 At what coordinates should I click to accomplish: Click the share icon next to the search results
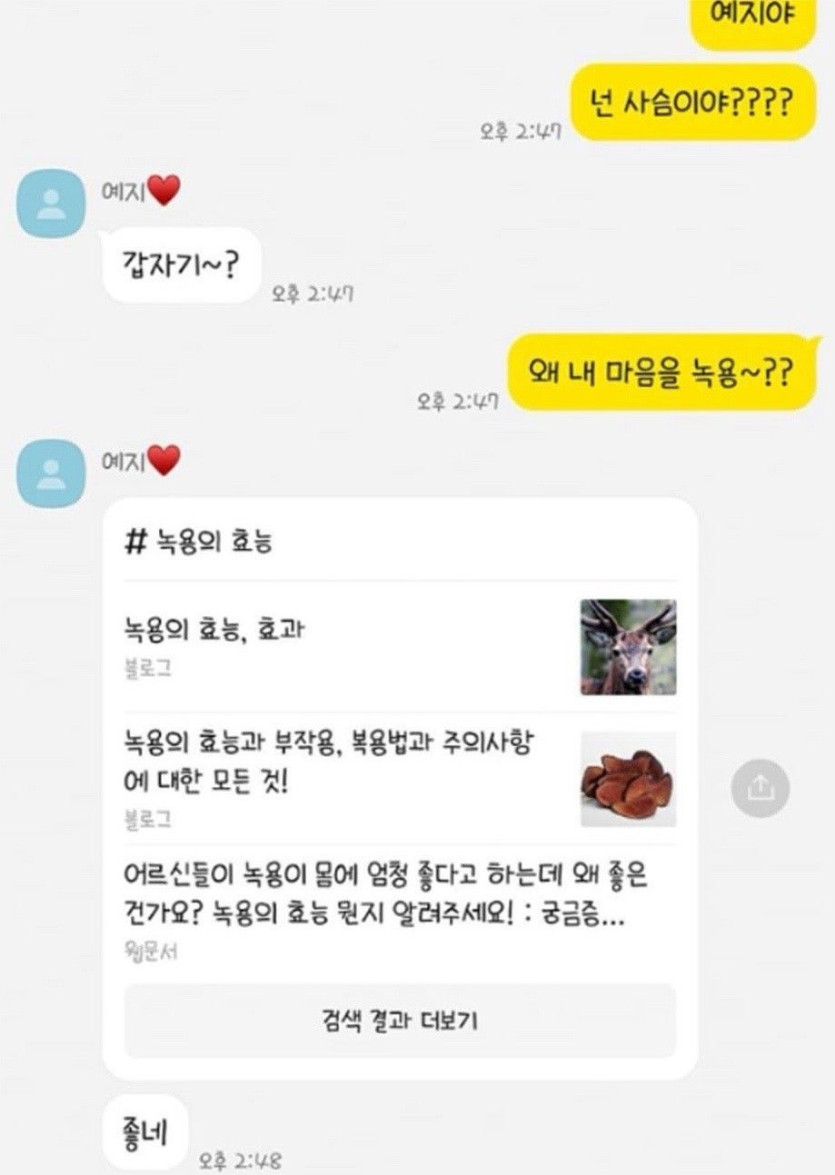click(x=762, y=789)
